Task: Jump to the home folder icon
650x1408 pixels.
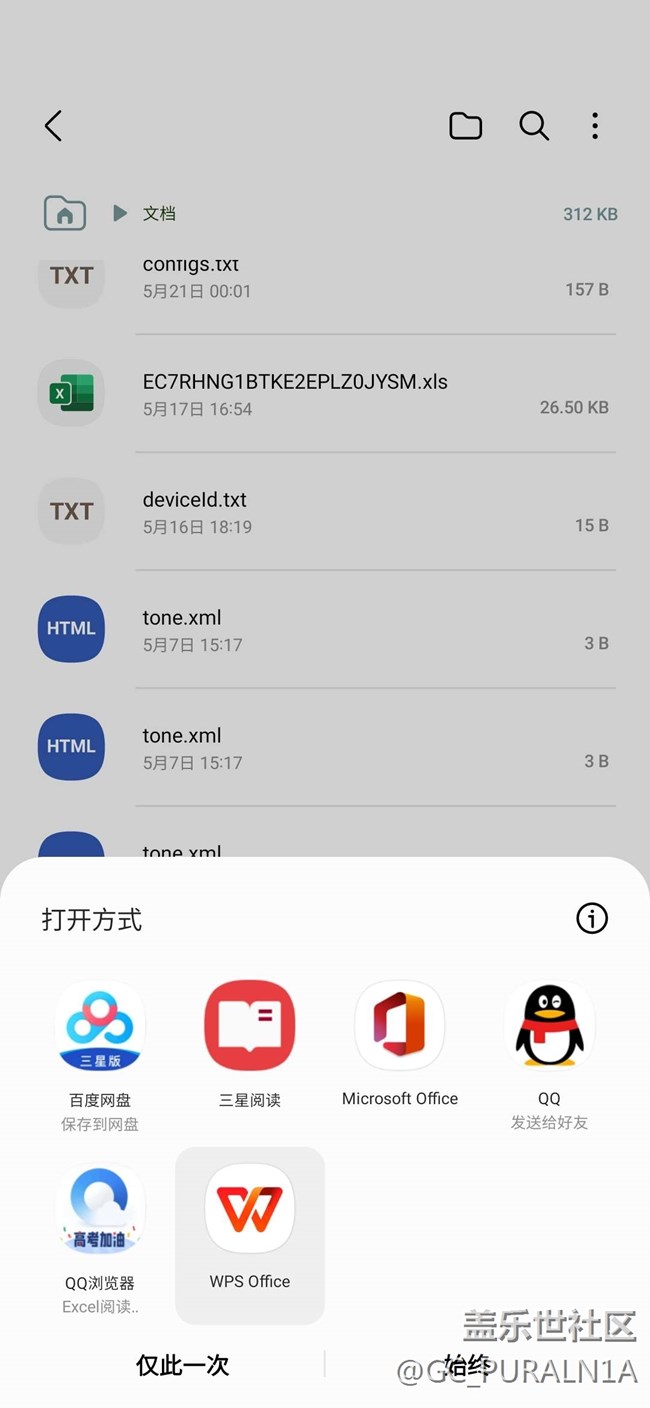Action: tap(64, 213)
